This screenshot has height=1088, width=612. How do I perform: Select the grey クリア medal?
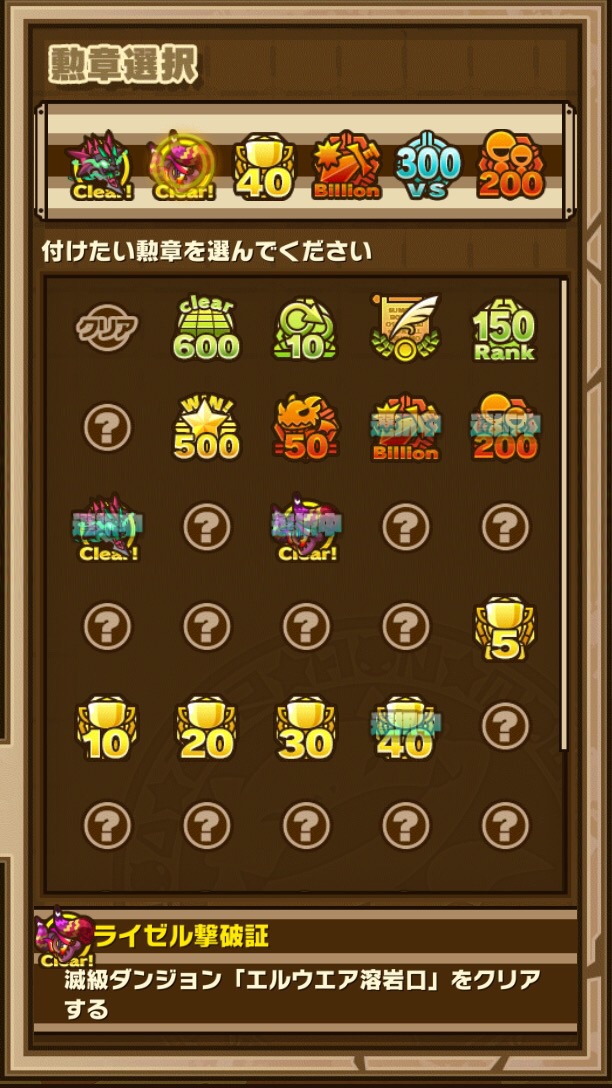point(107,326)
